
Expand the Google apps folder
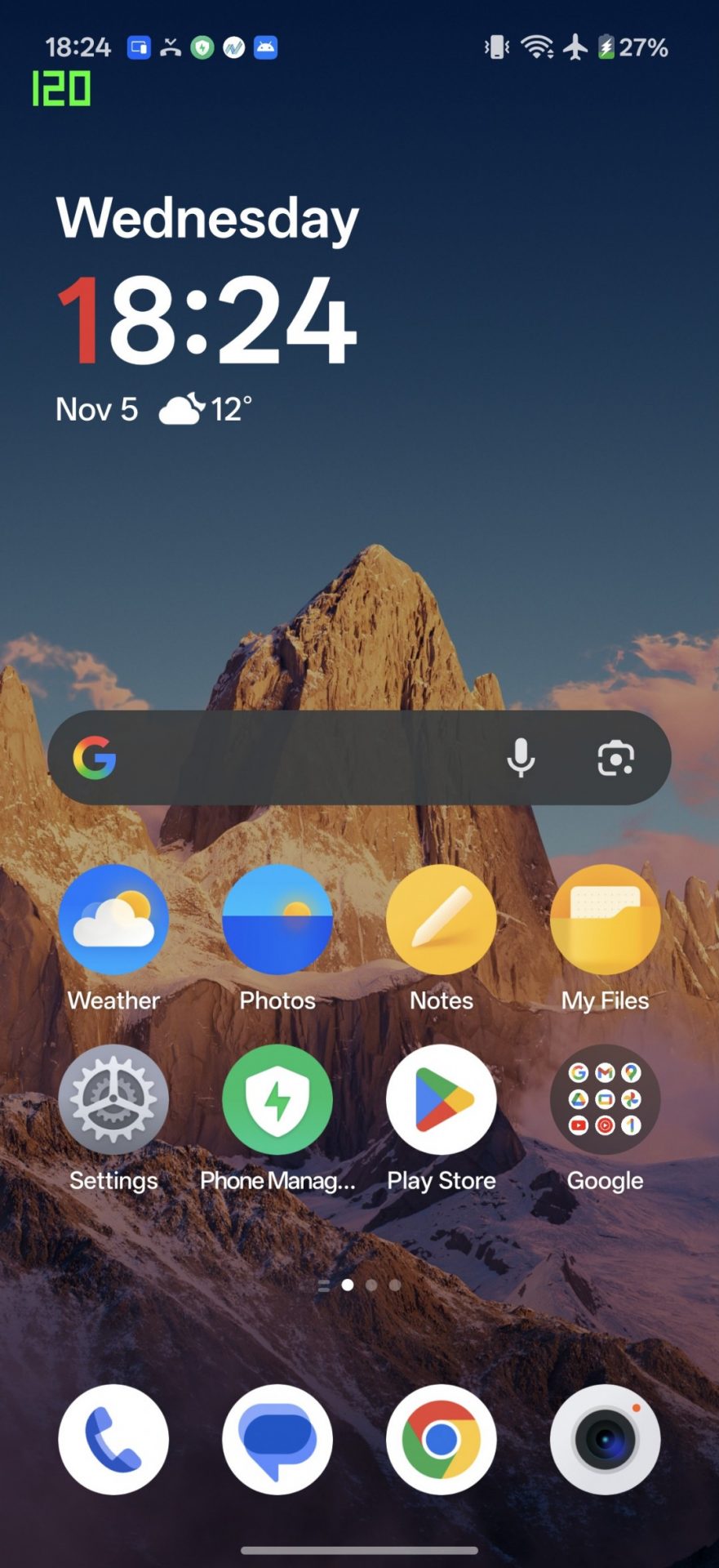(605, 1099)
